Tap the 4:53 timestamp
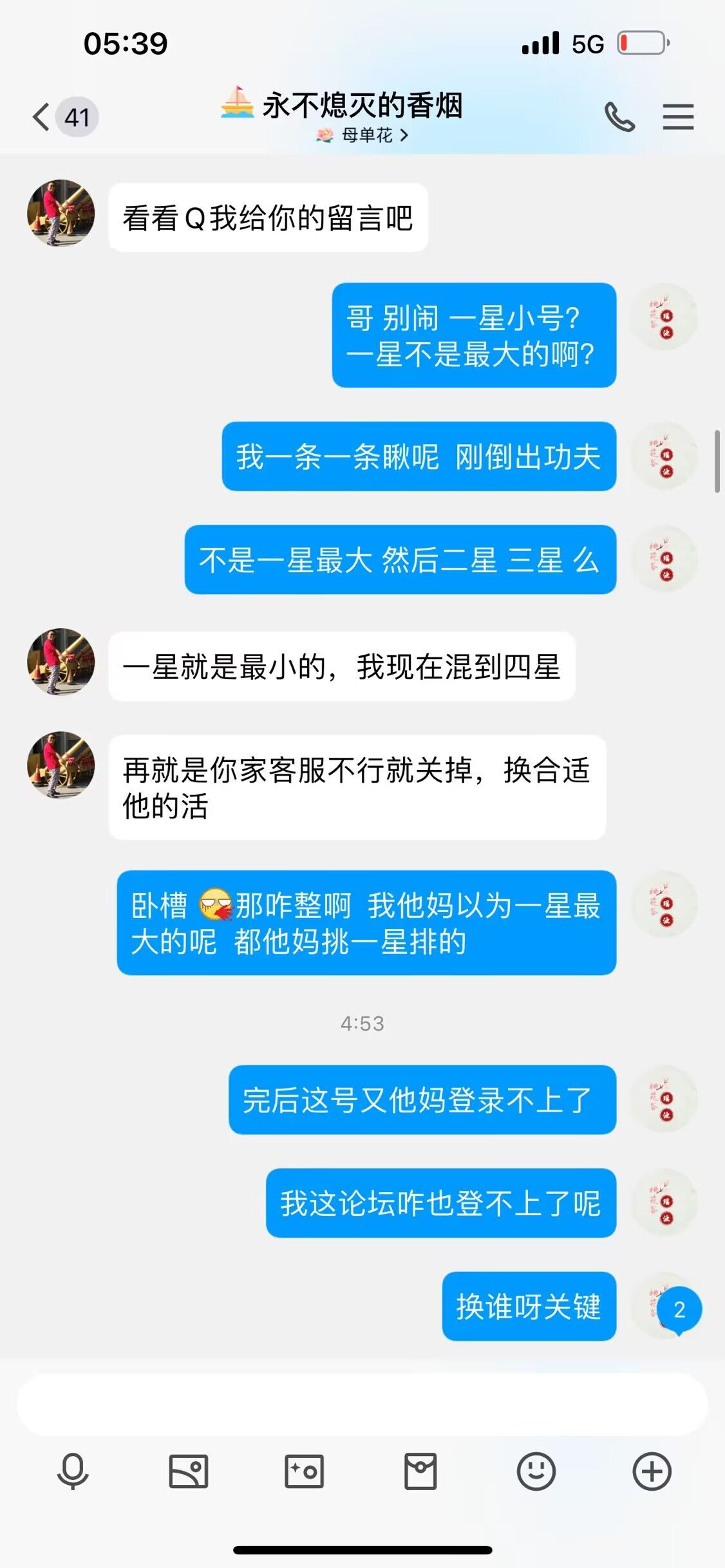Image resolution: width=725 pixels, height=1568 pixels. (x=362, y=1023)
